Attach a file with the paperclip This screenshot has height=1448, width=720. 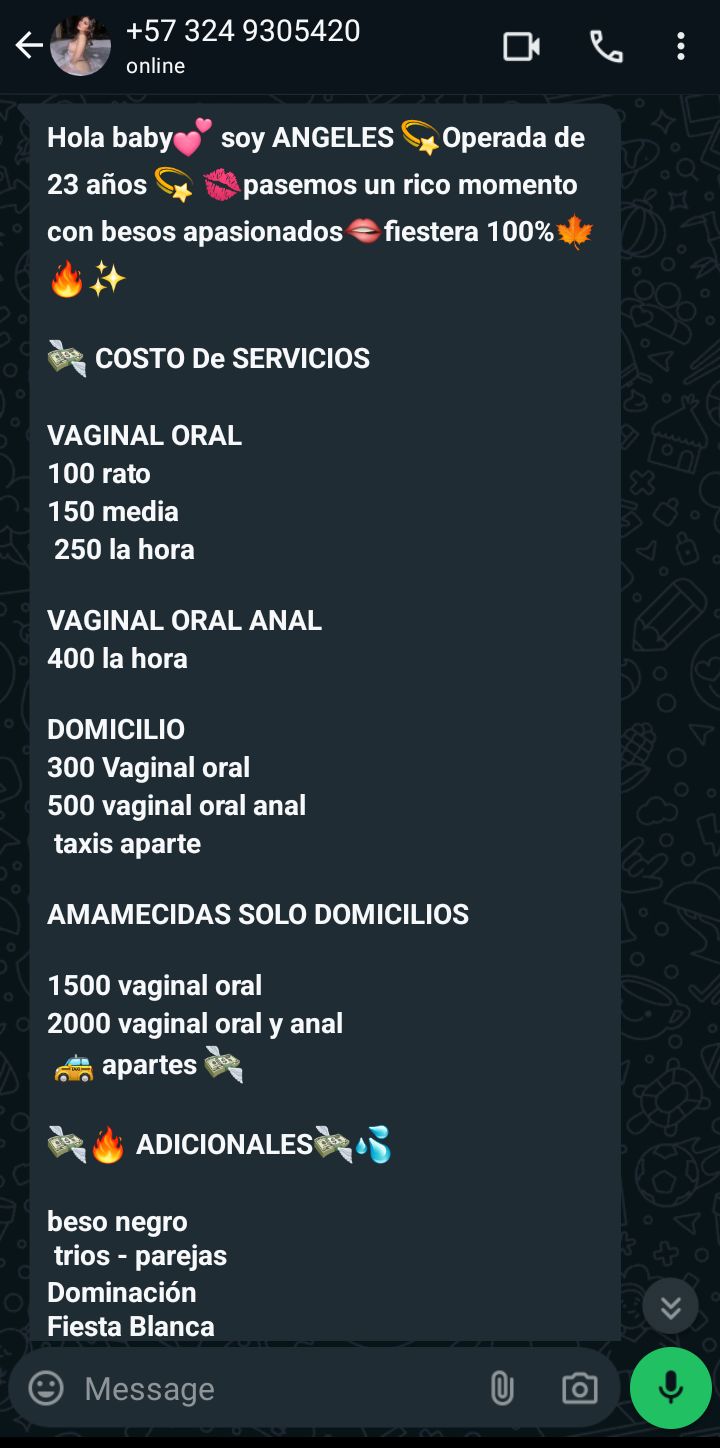(x=502, y=1388)
